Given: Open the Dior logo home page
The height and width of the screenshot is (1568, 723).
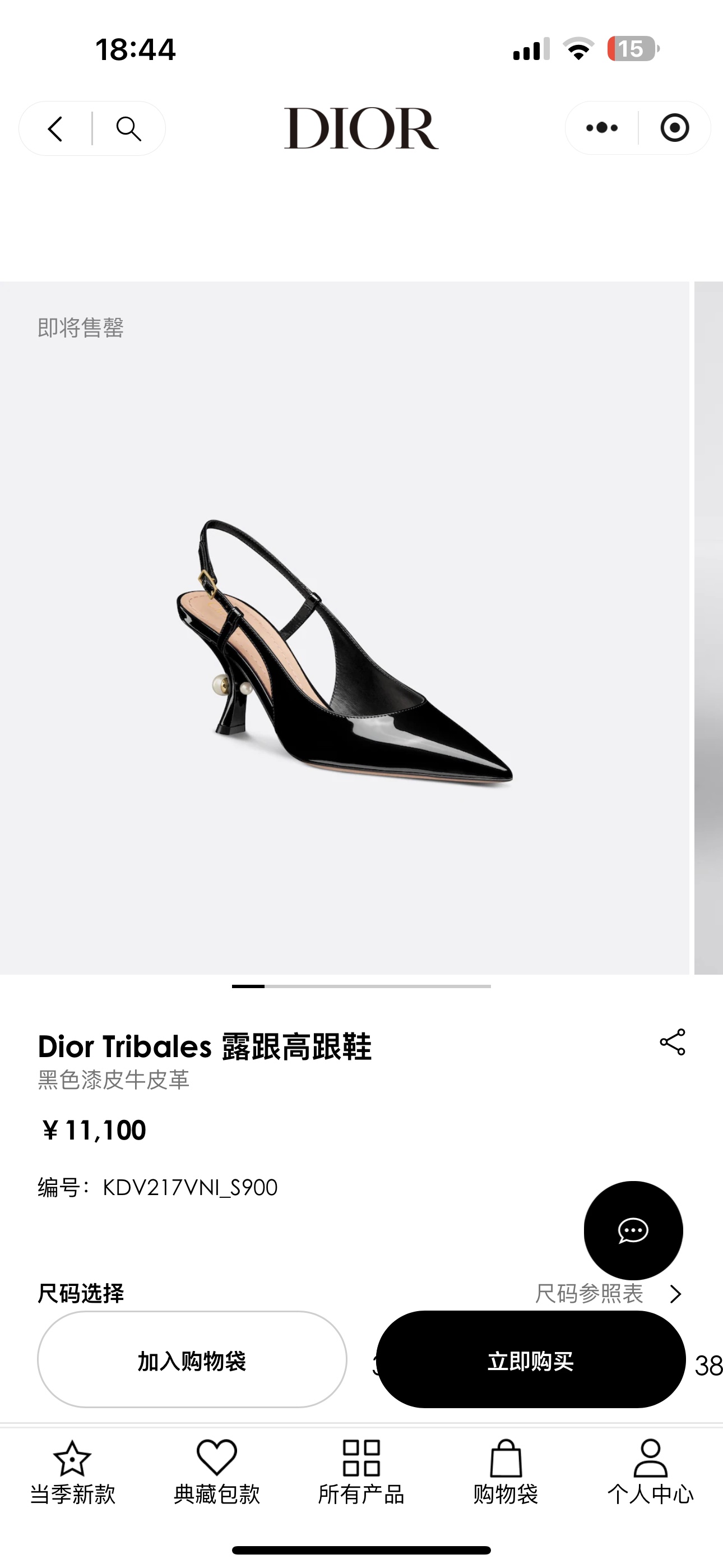Looking at the screenshot, I should [x=361, y=129].
